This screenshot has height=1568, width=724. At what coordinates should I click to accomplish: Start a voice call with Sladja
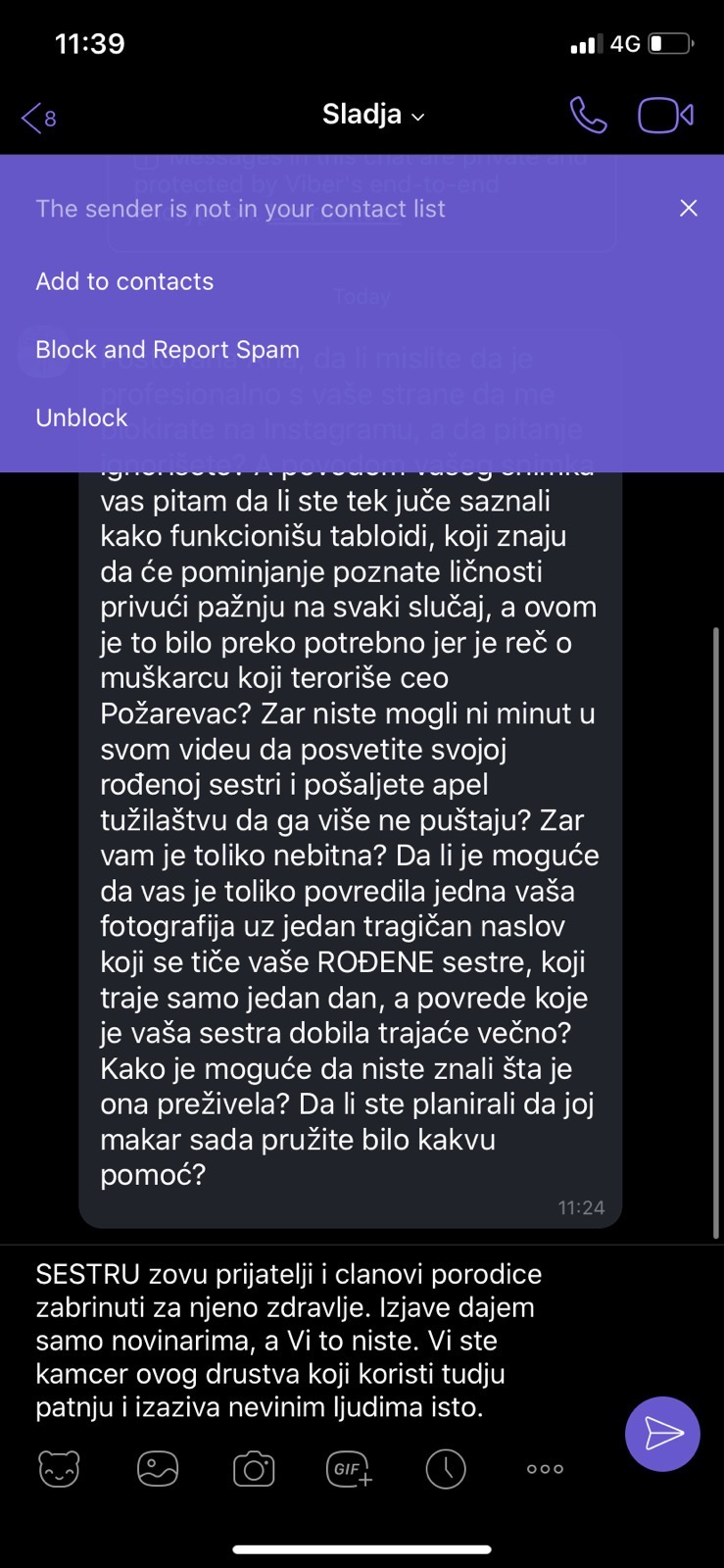pyautogui.click(x=588, y=116)
